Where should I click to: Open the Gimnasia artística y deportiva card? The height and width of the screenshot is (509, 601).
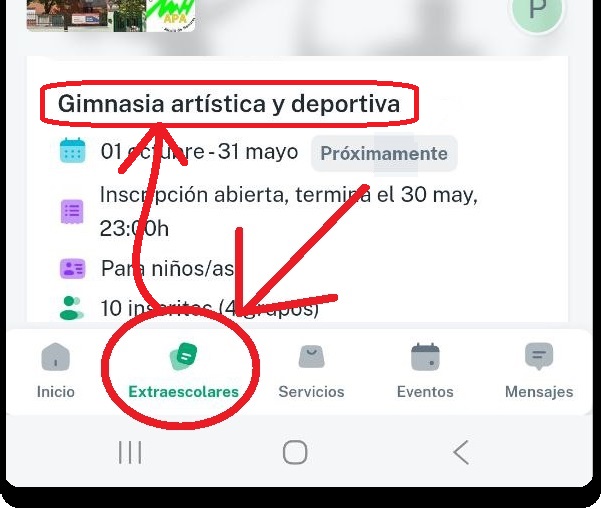(229, 104)
